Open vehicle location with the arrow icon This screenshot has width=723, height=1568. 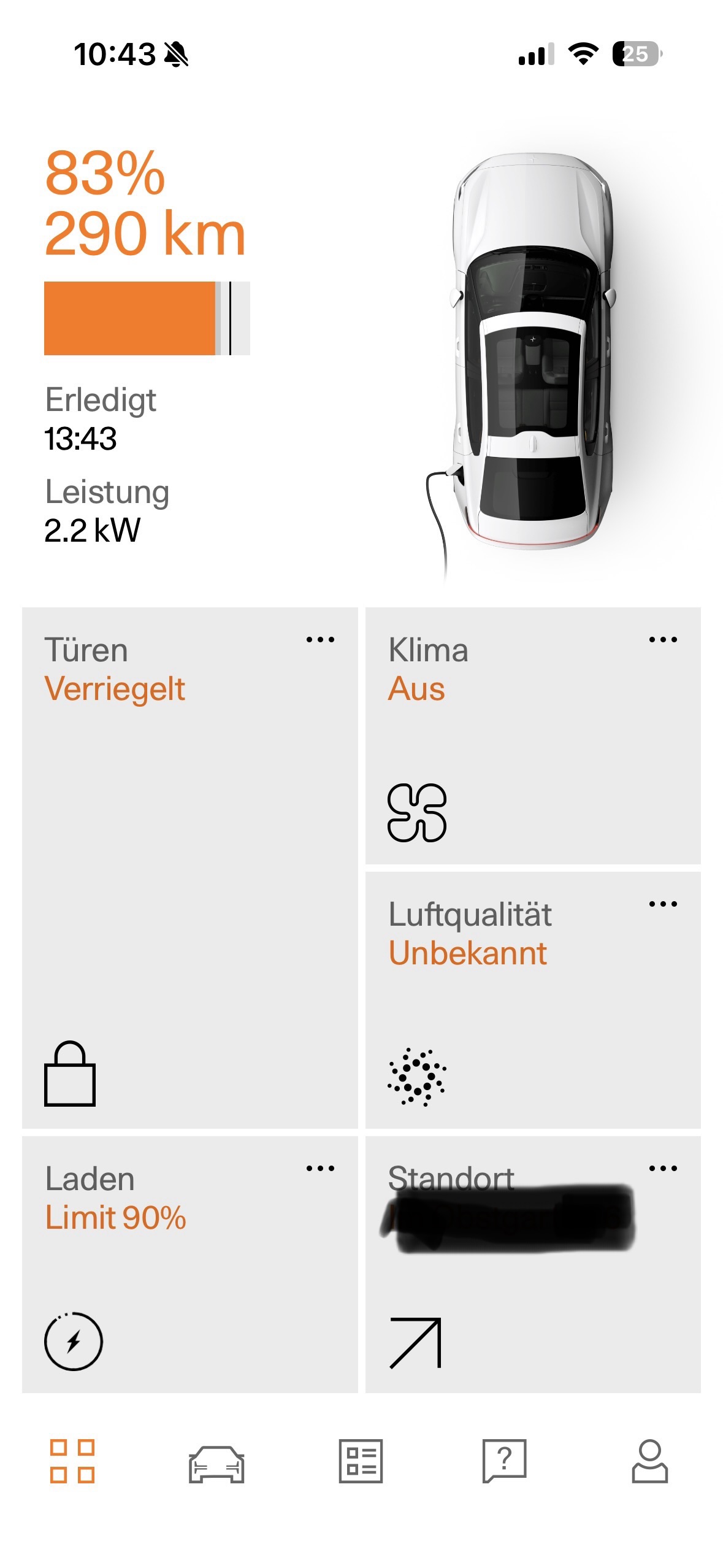(x=416, y=1343)
